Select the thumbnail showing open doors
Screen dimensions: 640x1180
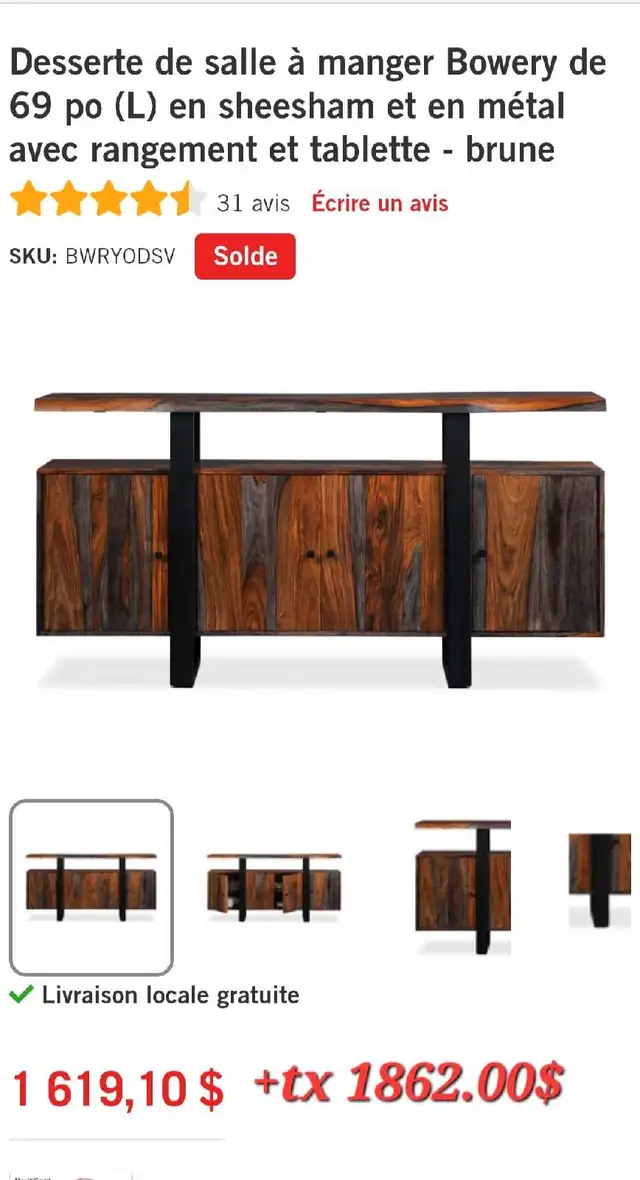pos(274,887)
